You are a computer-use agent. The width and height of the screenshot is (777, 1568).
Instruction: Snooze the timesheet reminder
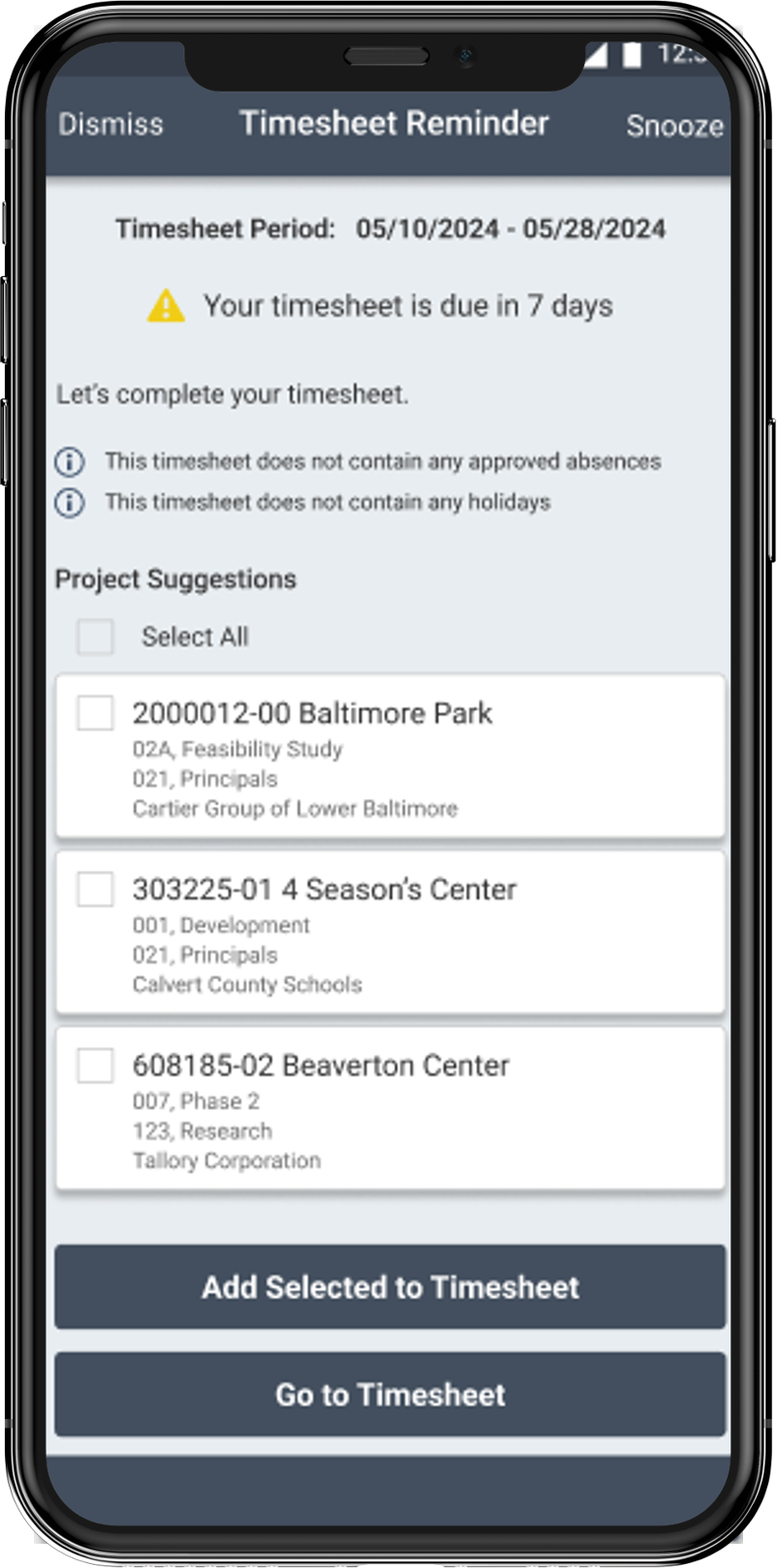coord(673,126)
